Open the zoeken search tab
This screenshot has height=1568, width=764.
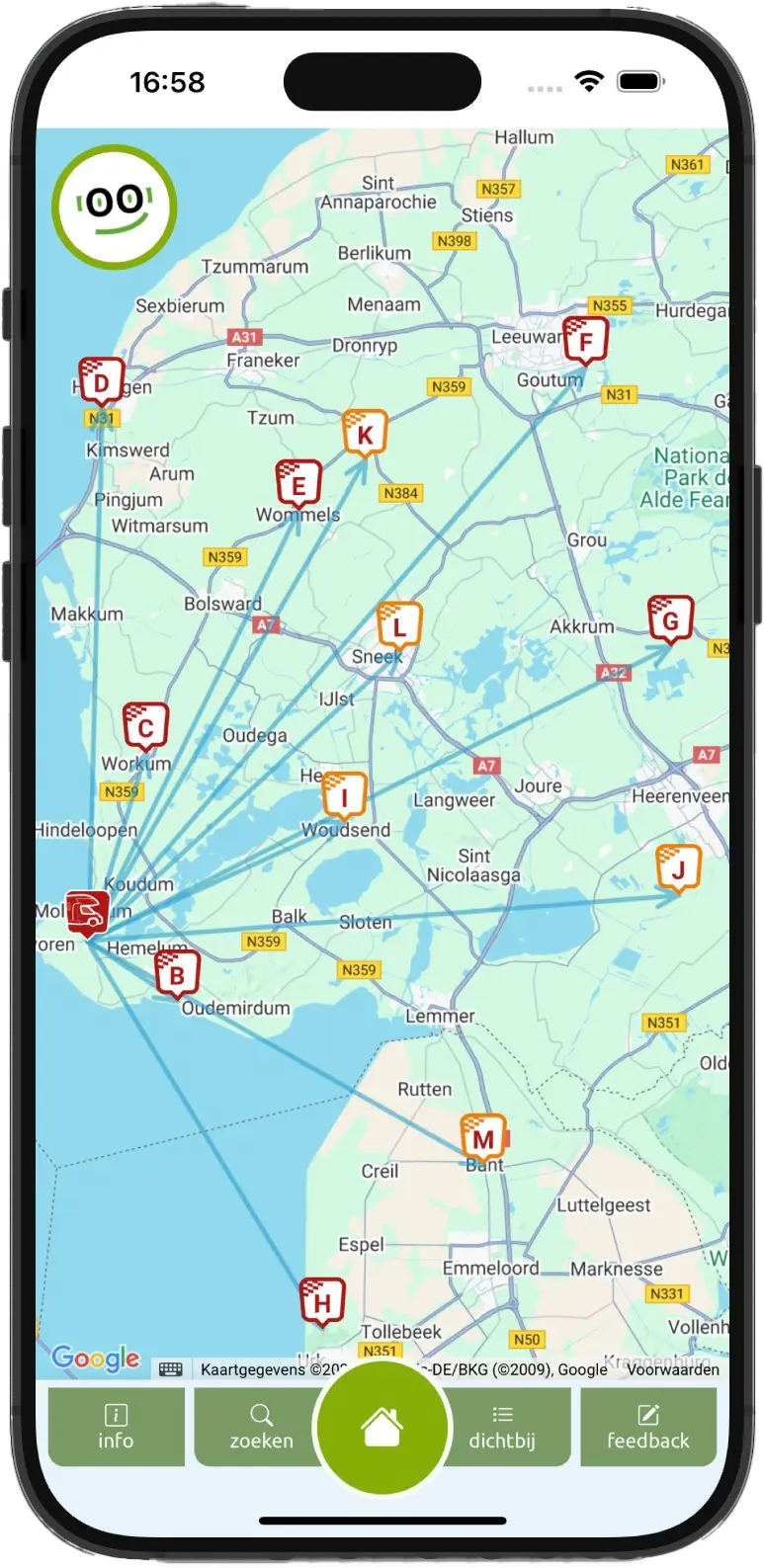[x=261, y=1426]
